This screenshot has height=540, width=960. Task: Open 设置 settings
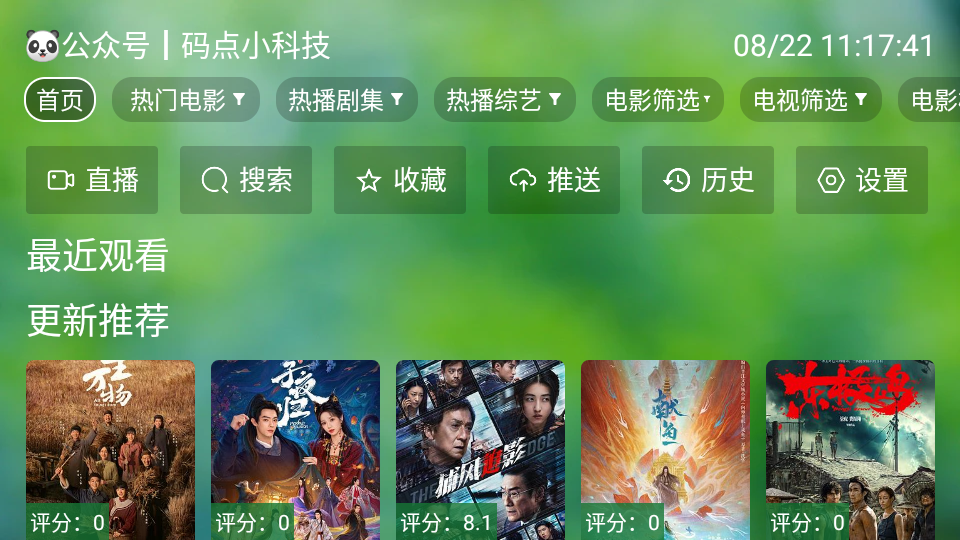tap(862, 180)
